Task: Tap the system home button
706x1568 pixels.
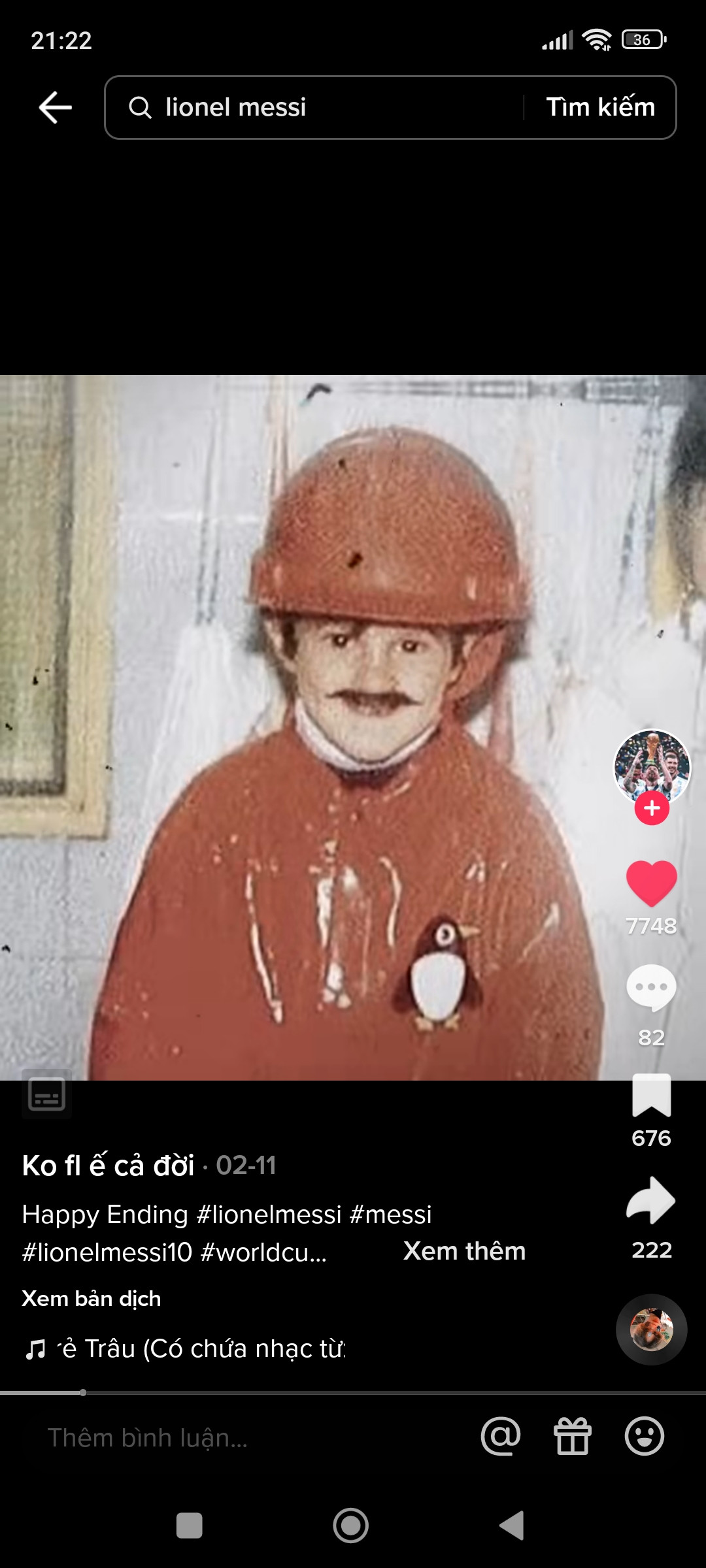Action: tap(351, 1526)
